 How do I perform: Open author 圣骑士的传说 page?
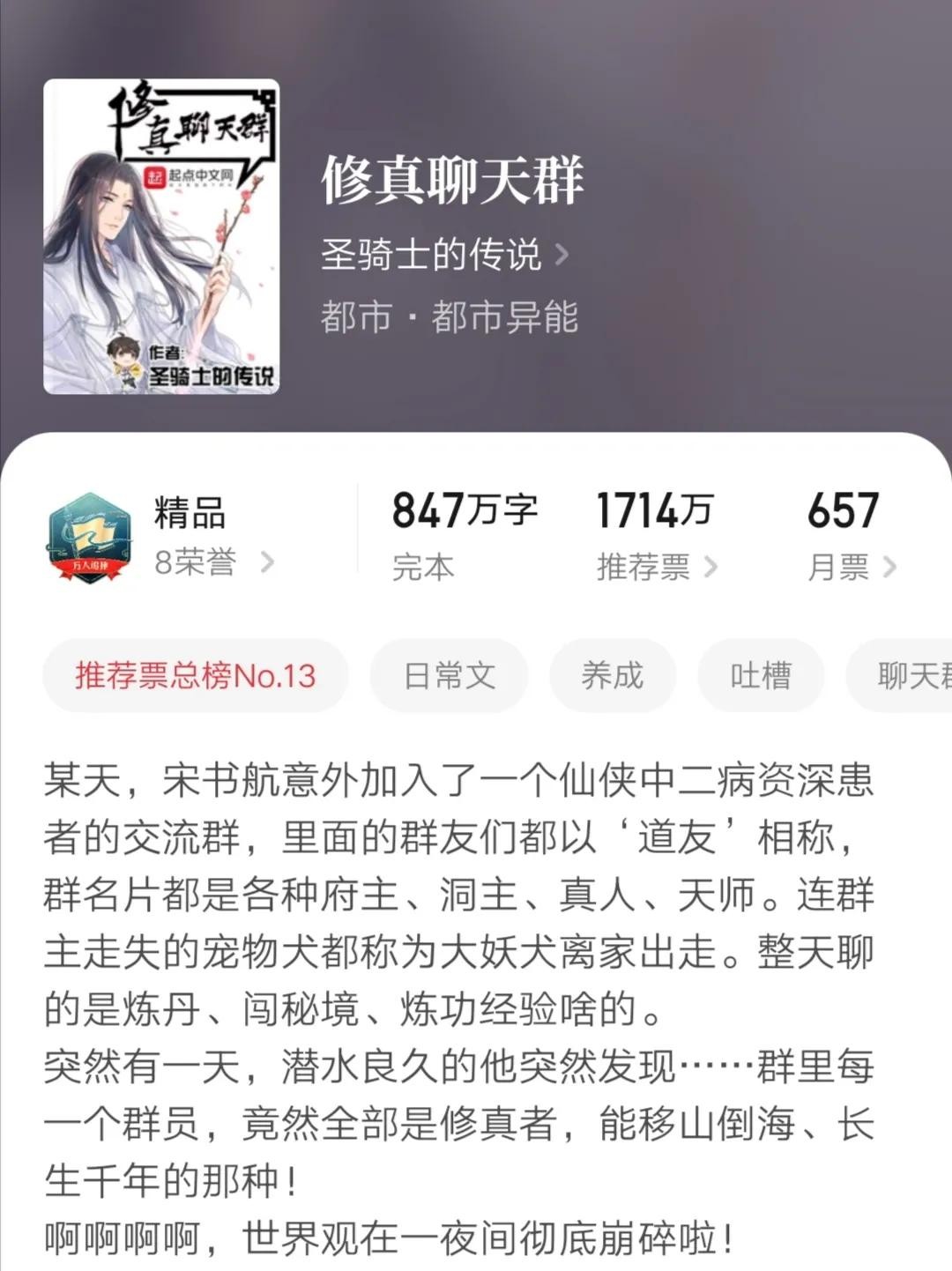coord(443,256)
